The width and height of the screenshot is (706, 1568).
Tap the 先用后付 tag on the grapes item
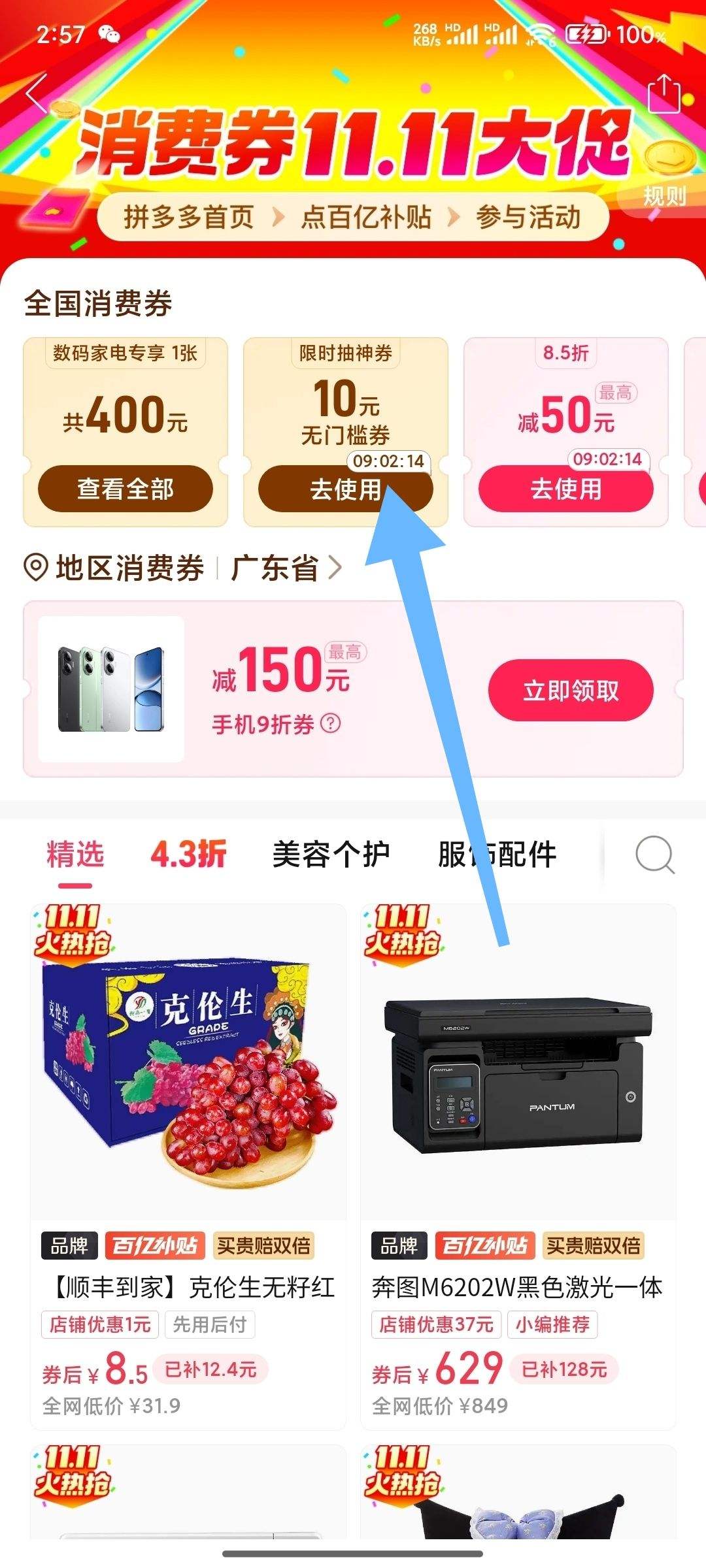tap(210, 1324)
